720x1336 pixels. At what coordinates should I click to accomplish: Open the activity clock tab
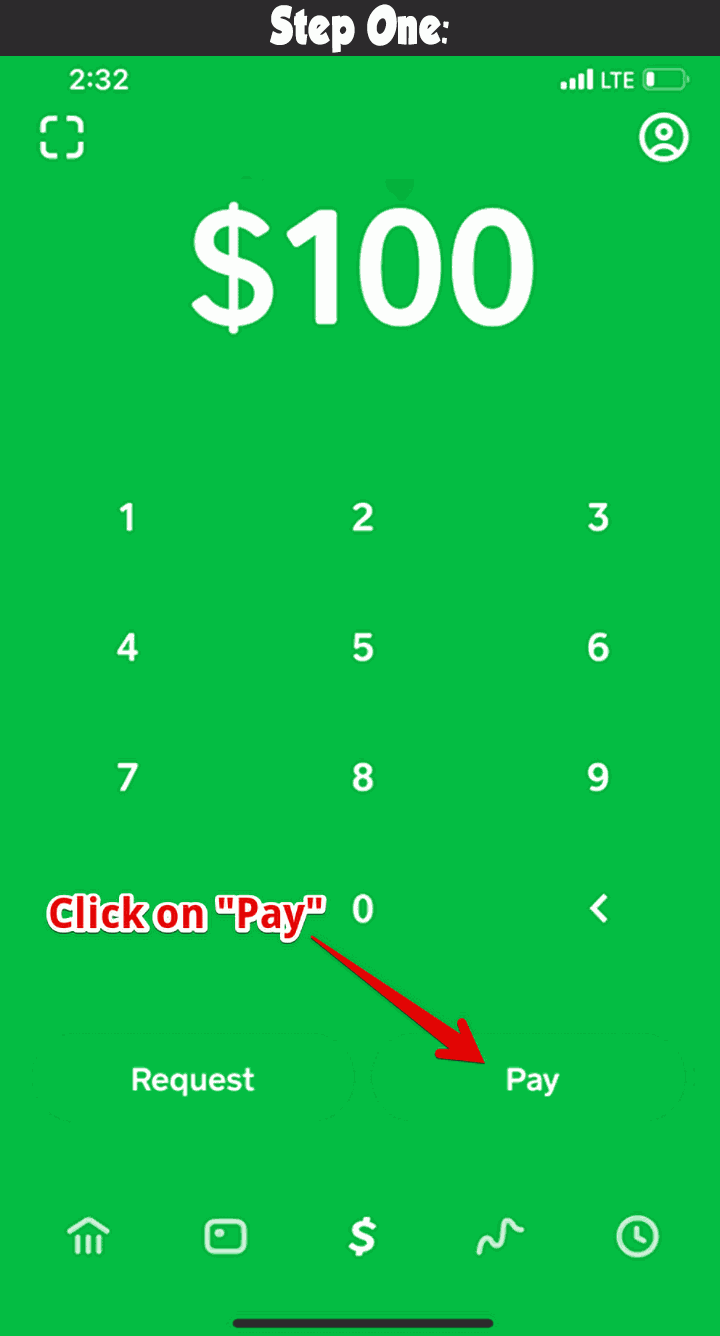[637, 1238]
